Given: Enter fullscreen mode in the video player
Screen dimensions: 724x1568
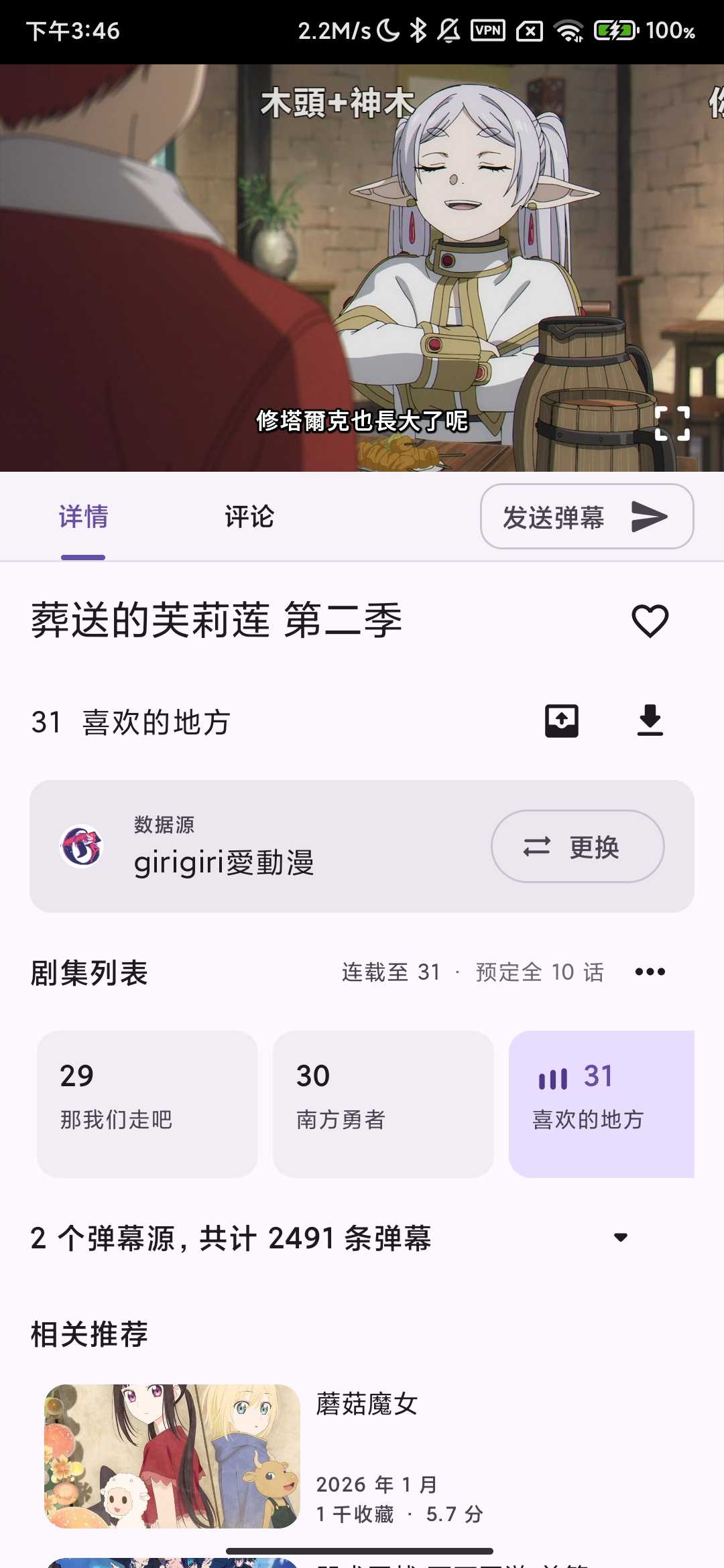Looking at the screenshot, I should (x=672, y=425).
